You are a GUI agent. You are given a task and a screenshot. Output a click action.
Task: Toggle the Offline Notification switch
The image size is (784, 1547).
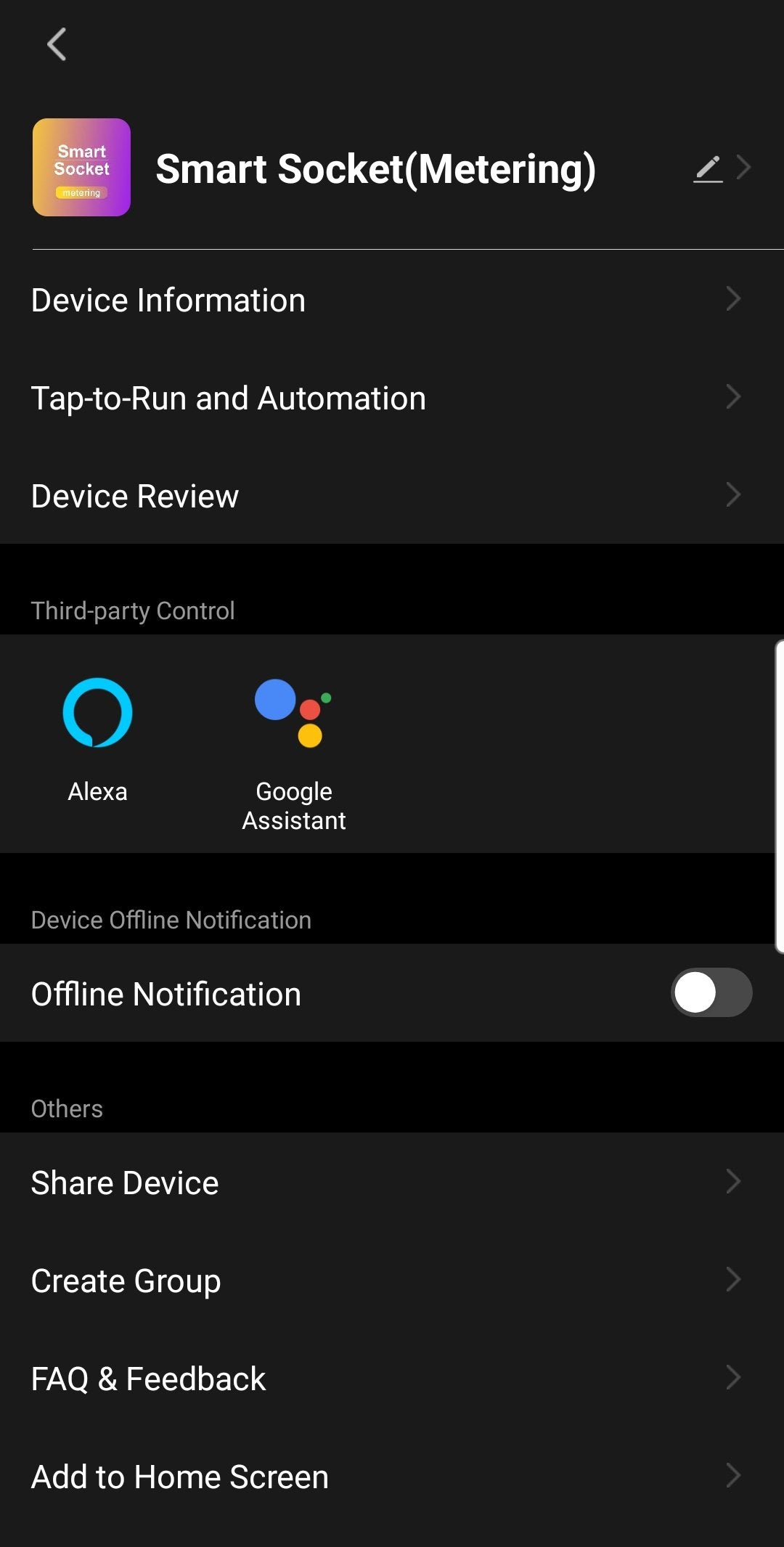click(x=711, y=992)
